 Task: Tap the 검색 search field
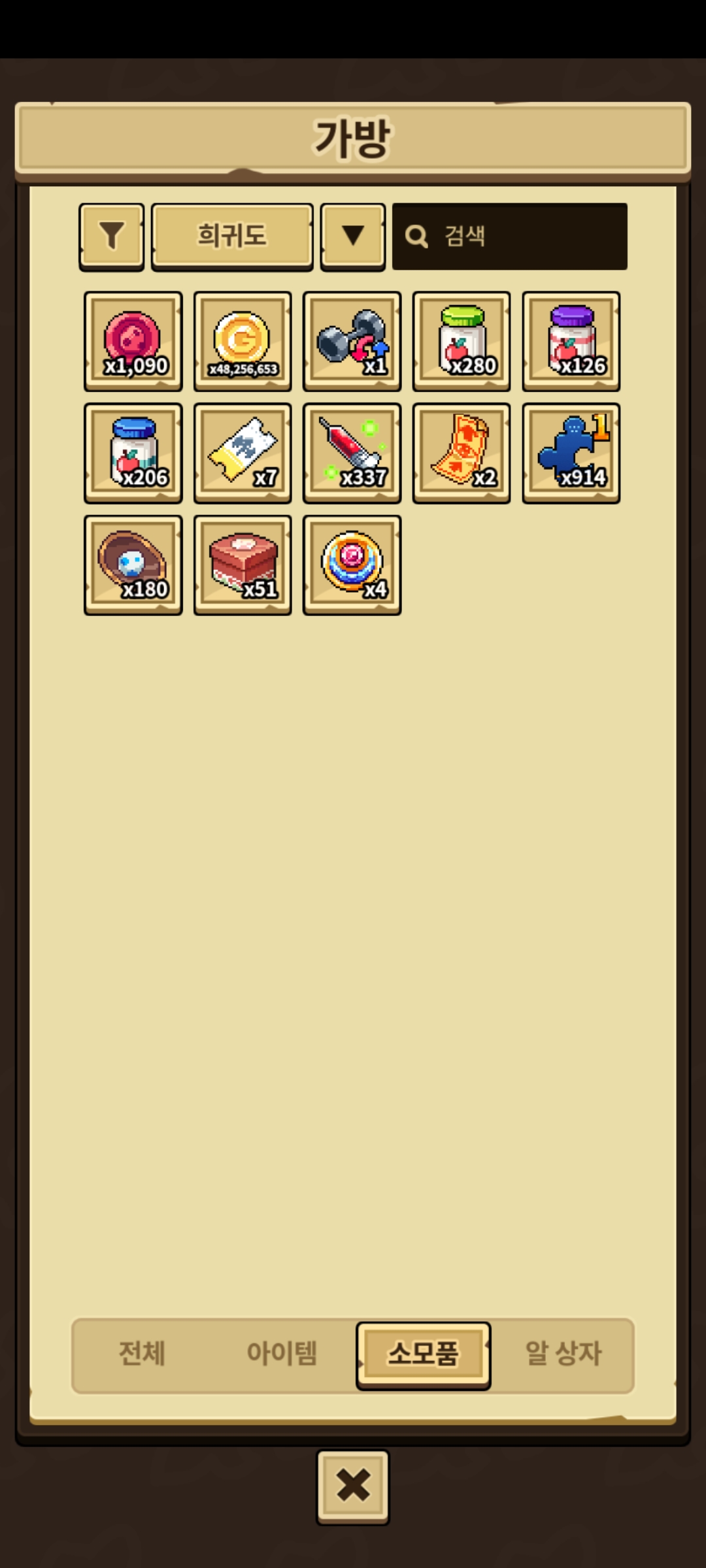[x=510, y=236]
